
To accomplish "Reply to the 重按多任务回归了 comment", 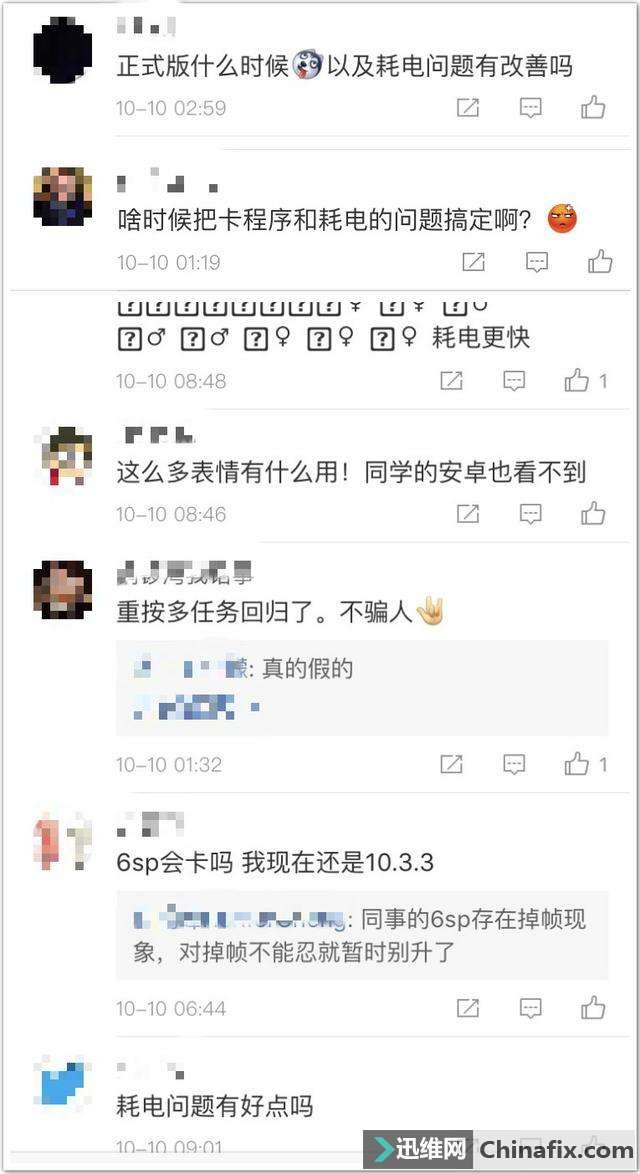I will pyautogui.click(x=513, y=764).
